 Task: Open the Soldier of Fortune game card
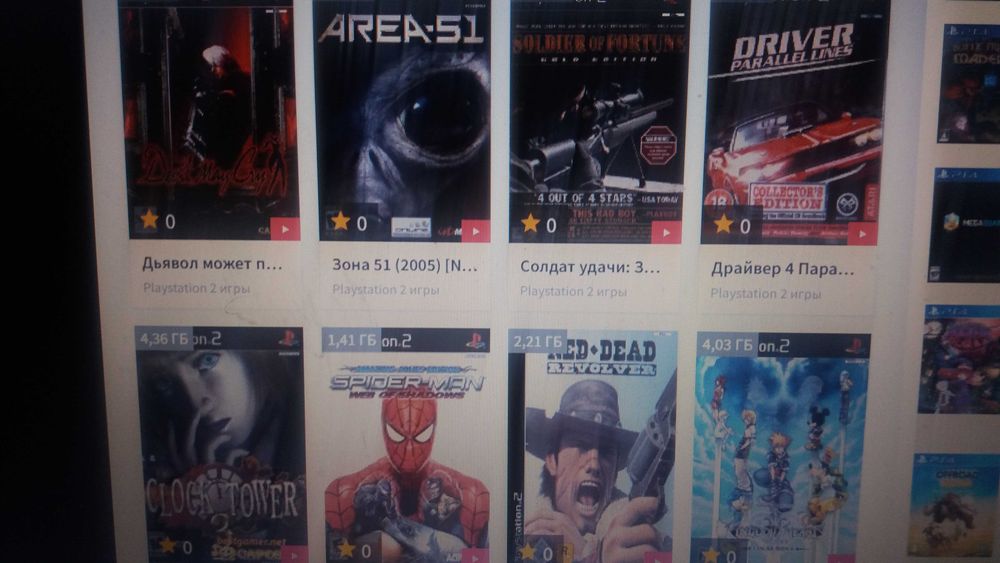[x=595, y=120]
